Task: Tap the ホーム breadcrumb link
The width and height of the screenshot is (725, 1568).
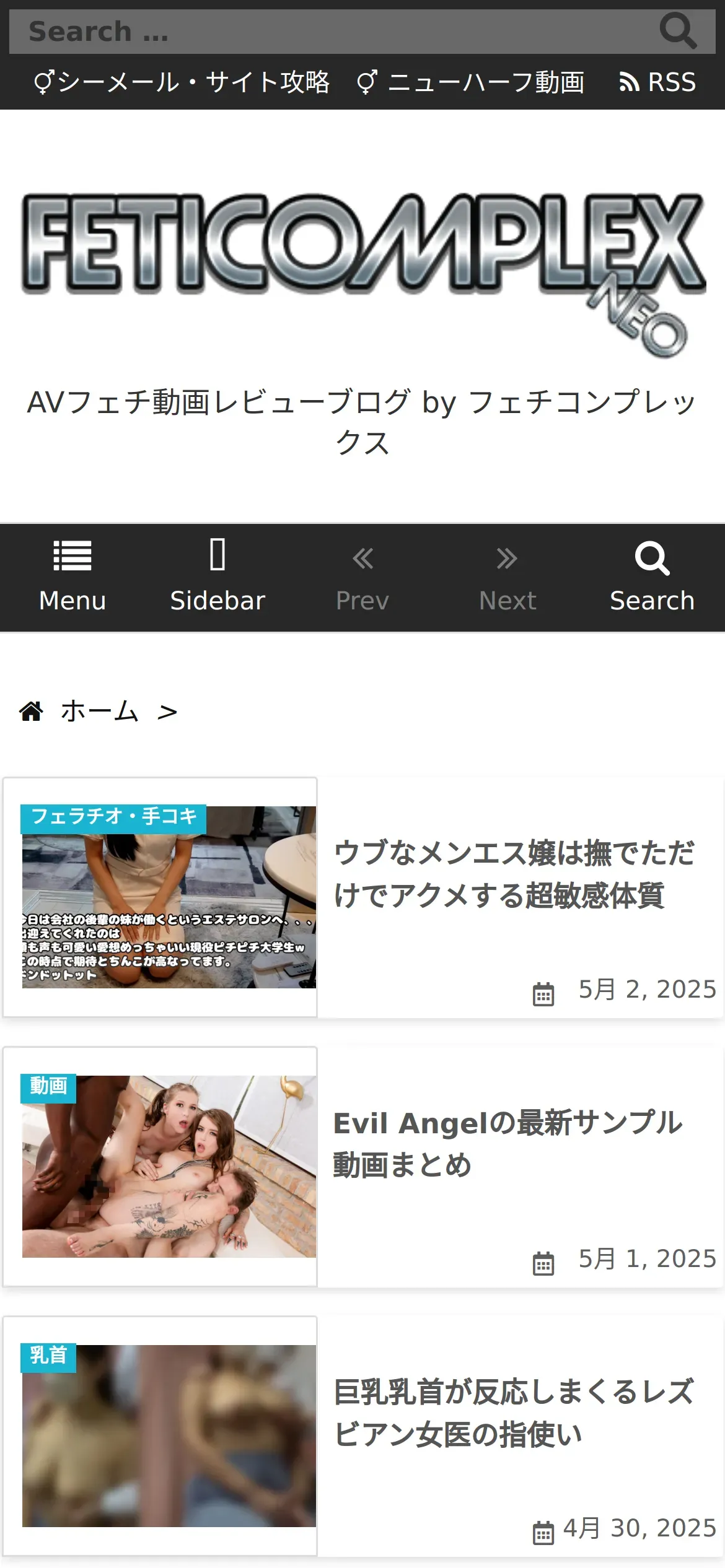Action: pos(99,712)
